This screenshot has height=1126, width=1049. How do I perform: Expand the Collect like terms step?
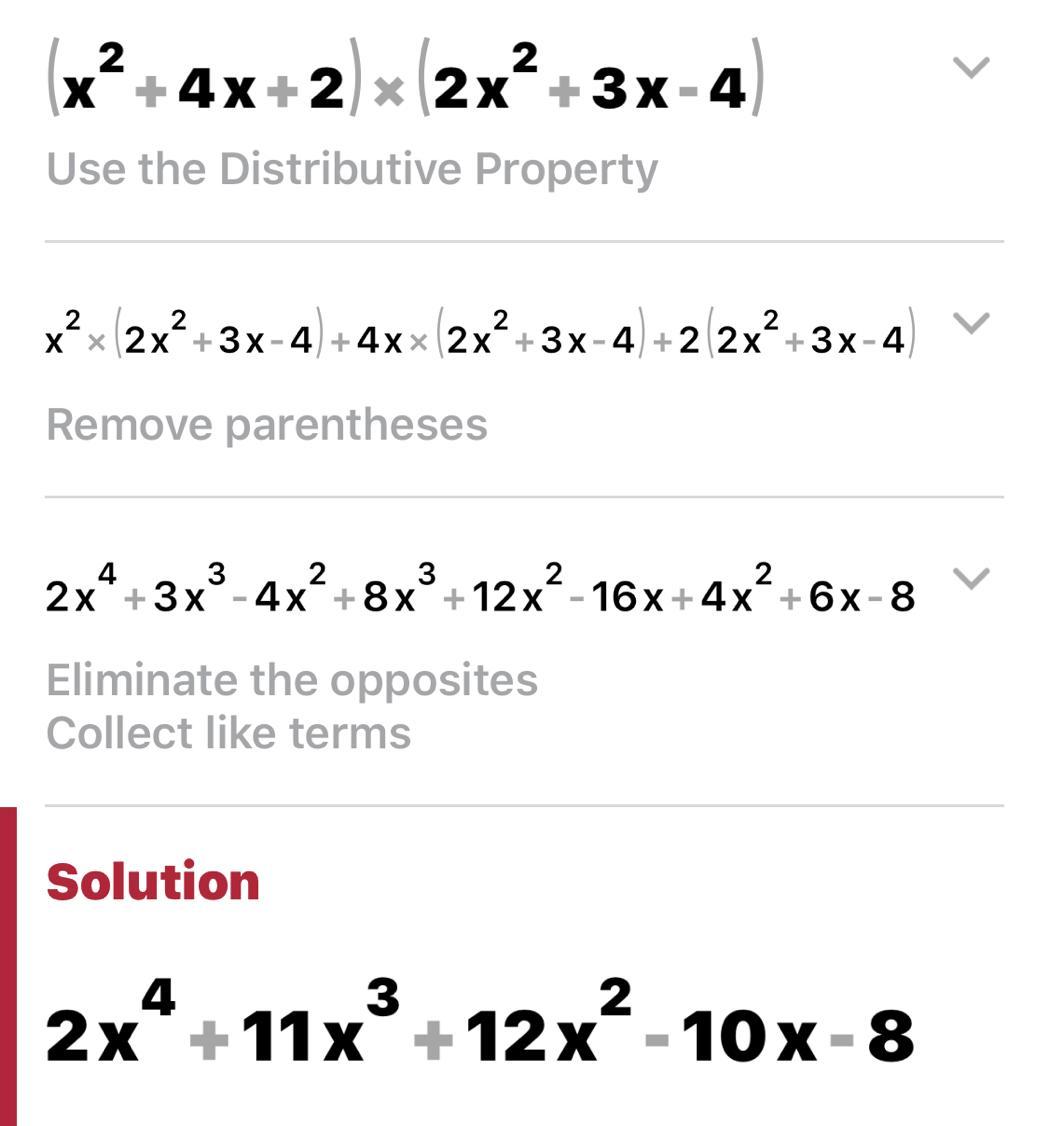click(x=970, y=578)
